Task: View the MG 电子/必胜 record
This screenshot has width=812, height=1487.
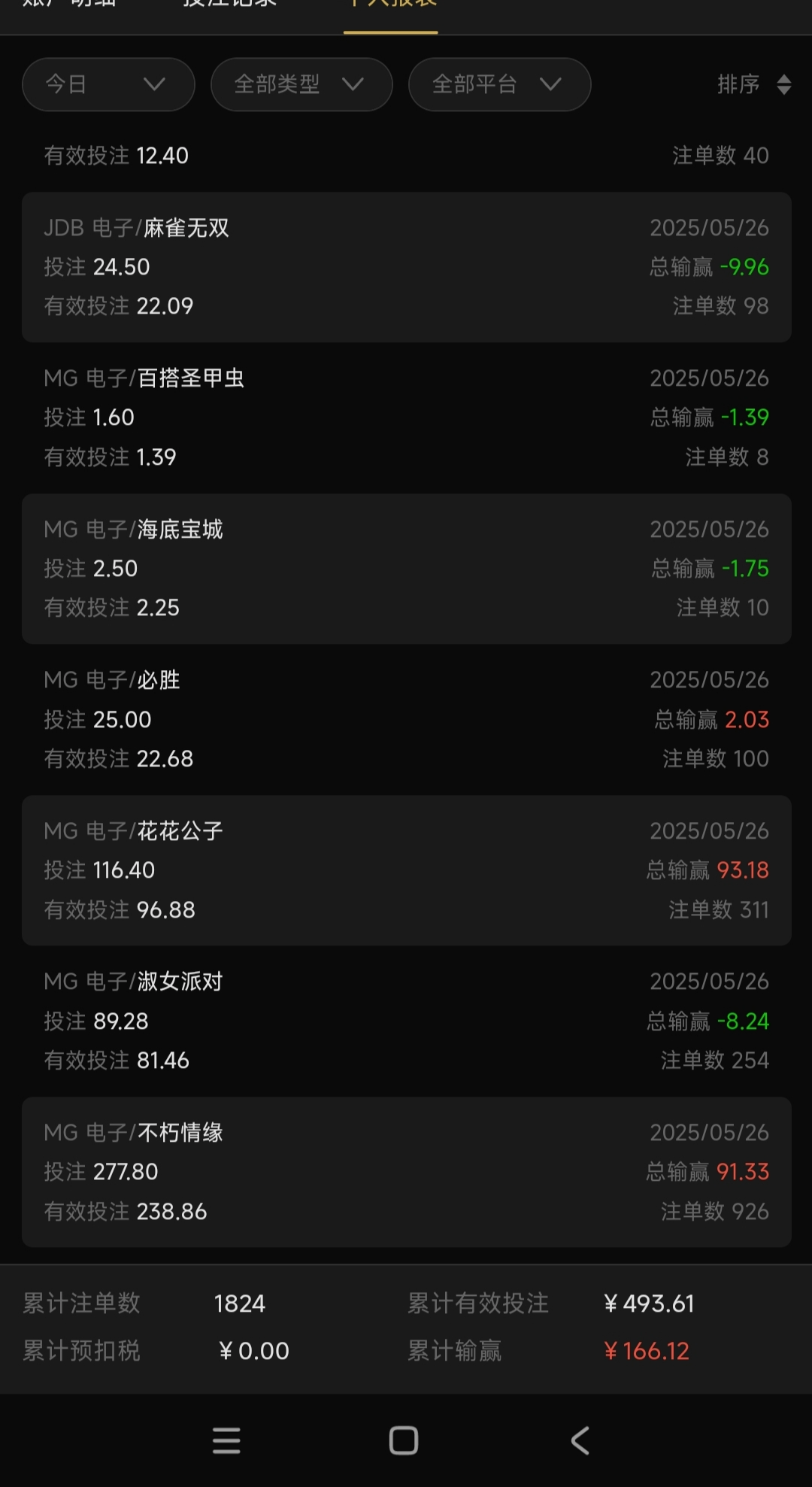Action: (x=406, y=719)
